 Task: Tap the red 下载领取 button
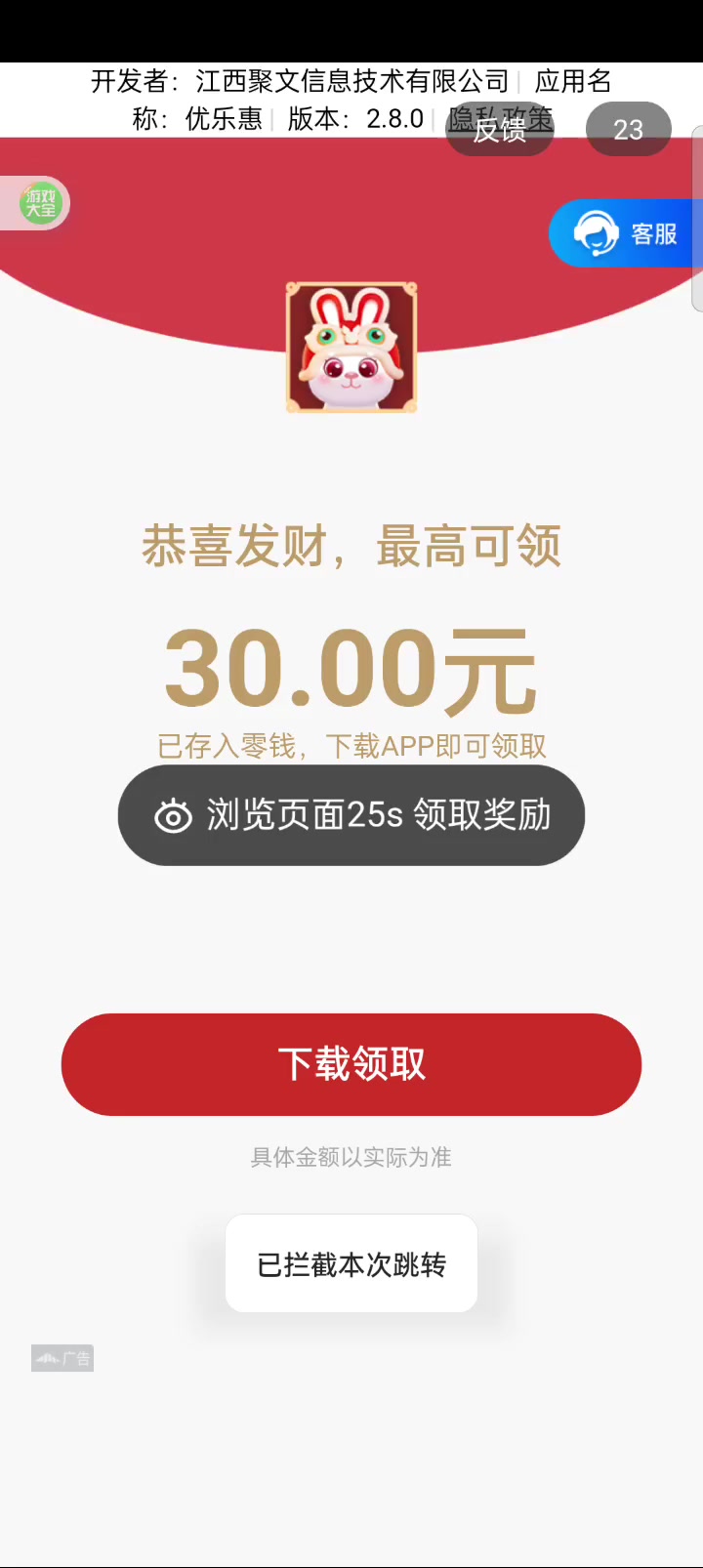351,1064
